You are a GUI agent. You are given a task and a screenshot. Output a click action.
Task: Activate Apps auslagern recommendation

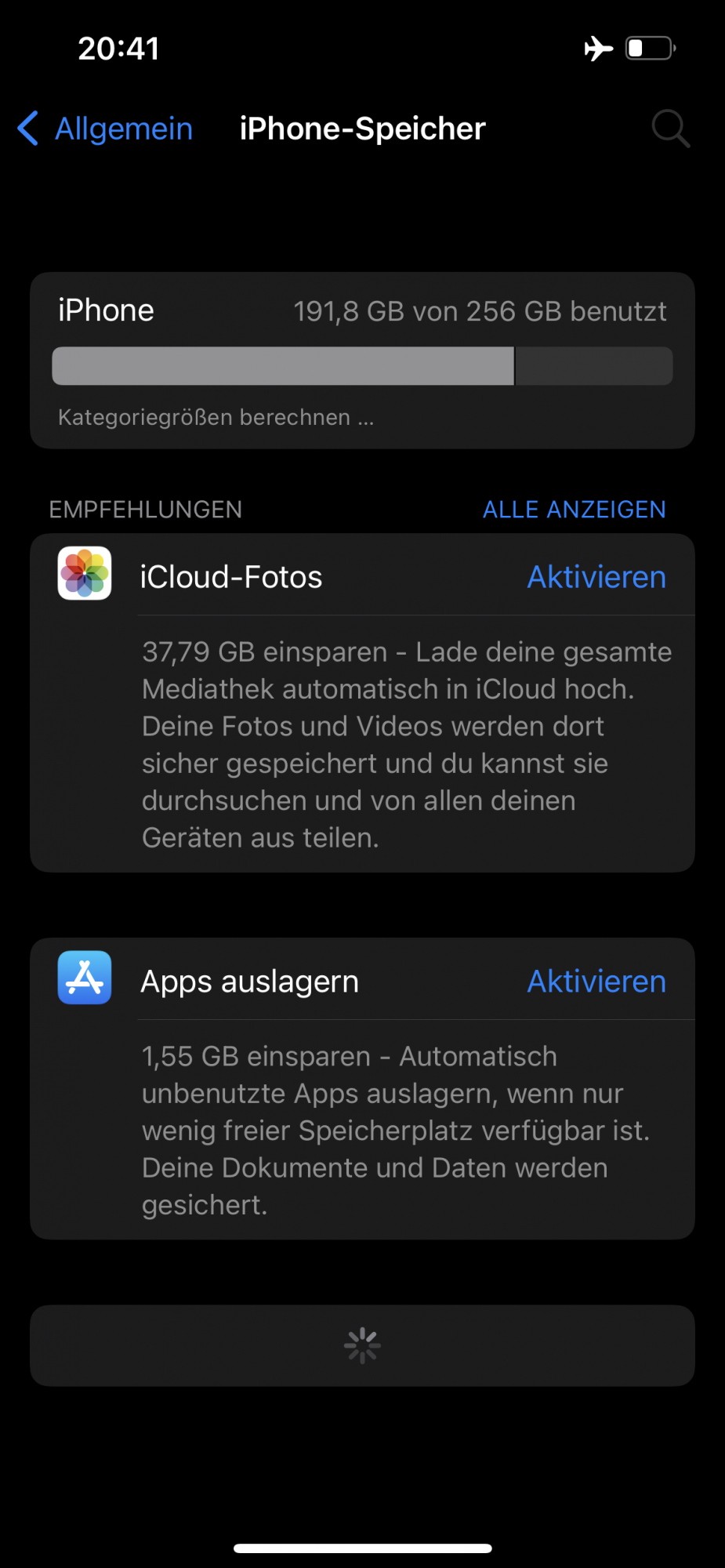pos(596,982)
